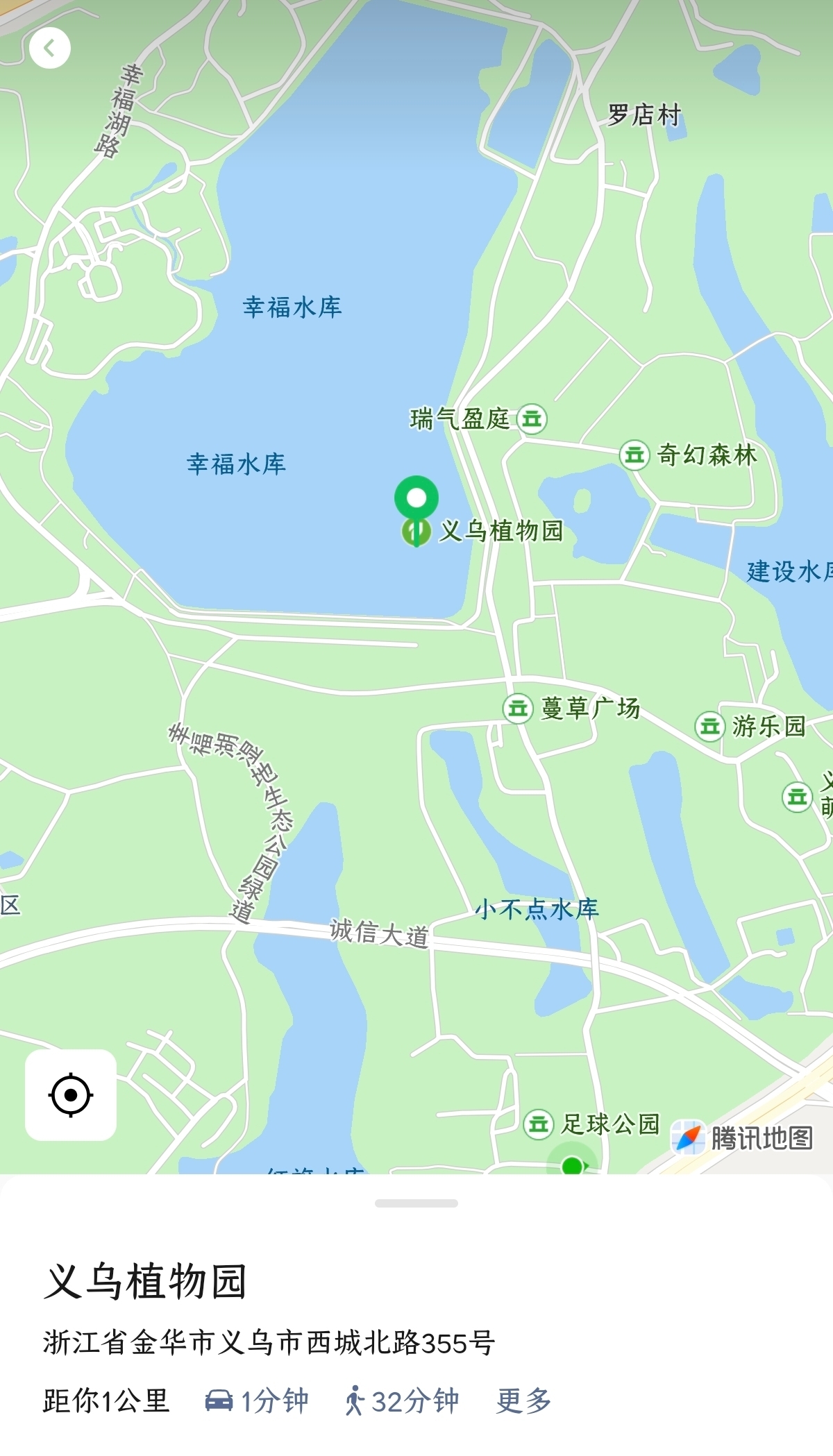Tap the 奇幻森林 map marker
The width and height of the screenshot is (833, 1456).
tap(634, 455)
